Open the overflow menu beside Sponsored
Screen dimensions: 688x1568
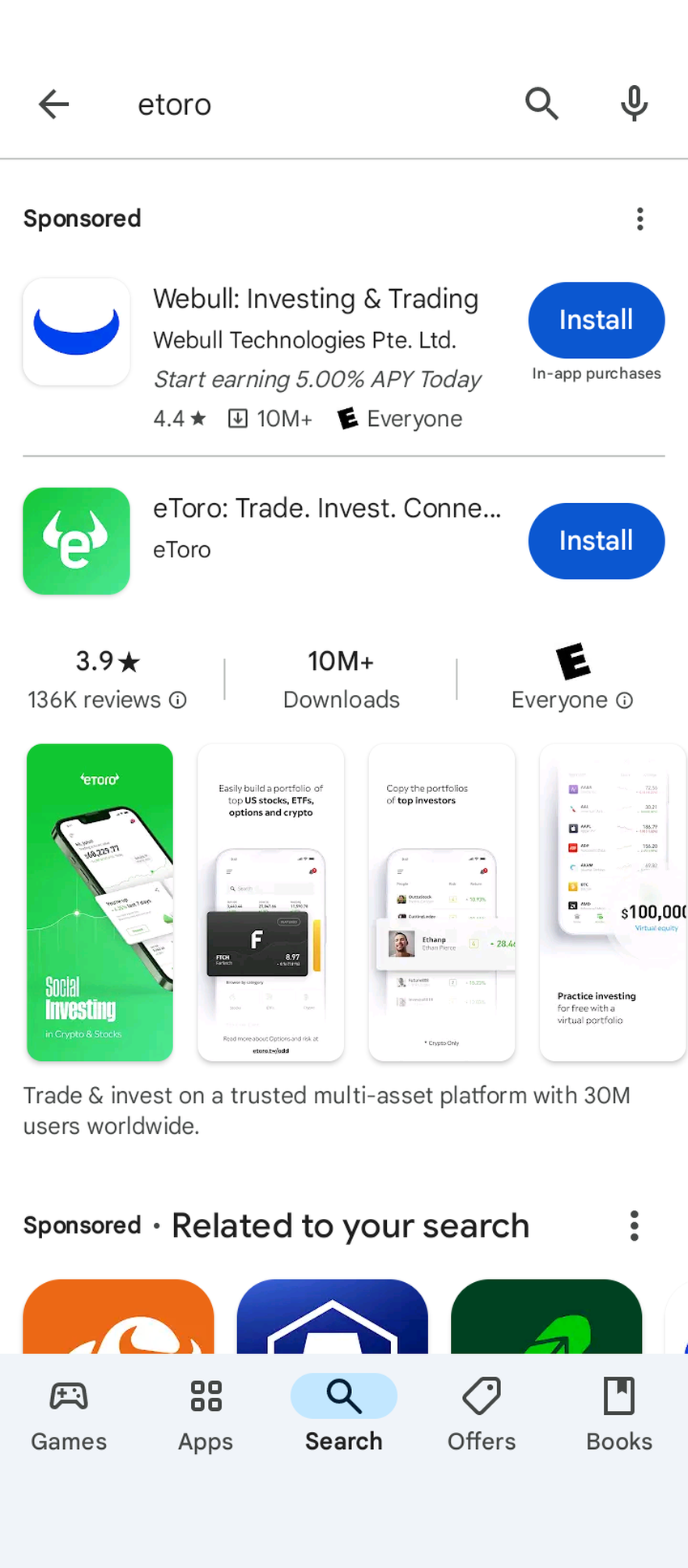pyautogui.click(x=639, y=219)
